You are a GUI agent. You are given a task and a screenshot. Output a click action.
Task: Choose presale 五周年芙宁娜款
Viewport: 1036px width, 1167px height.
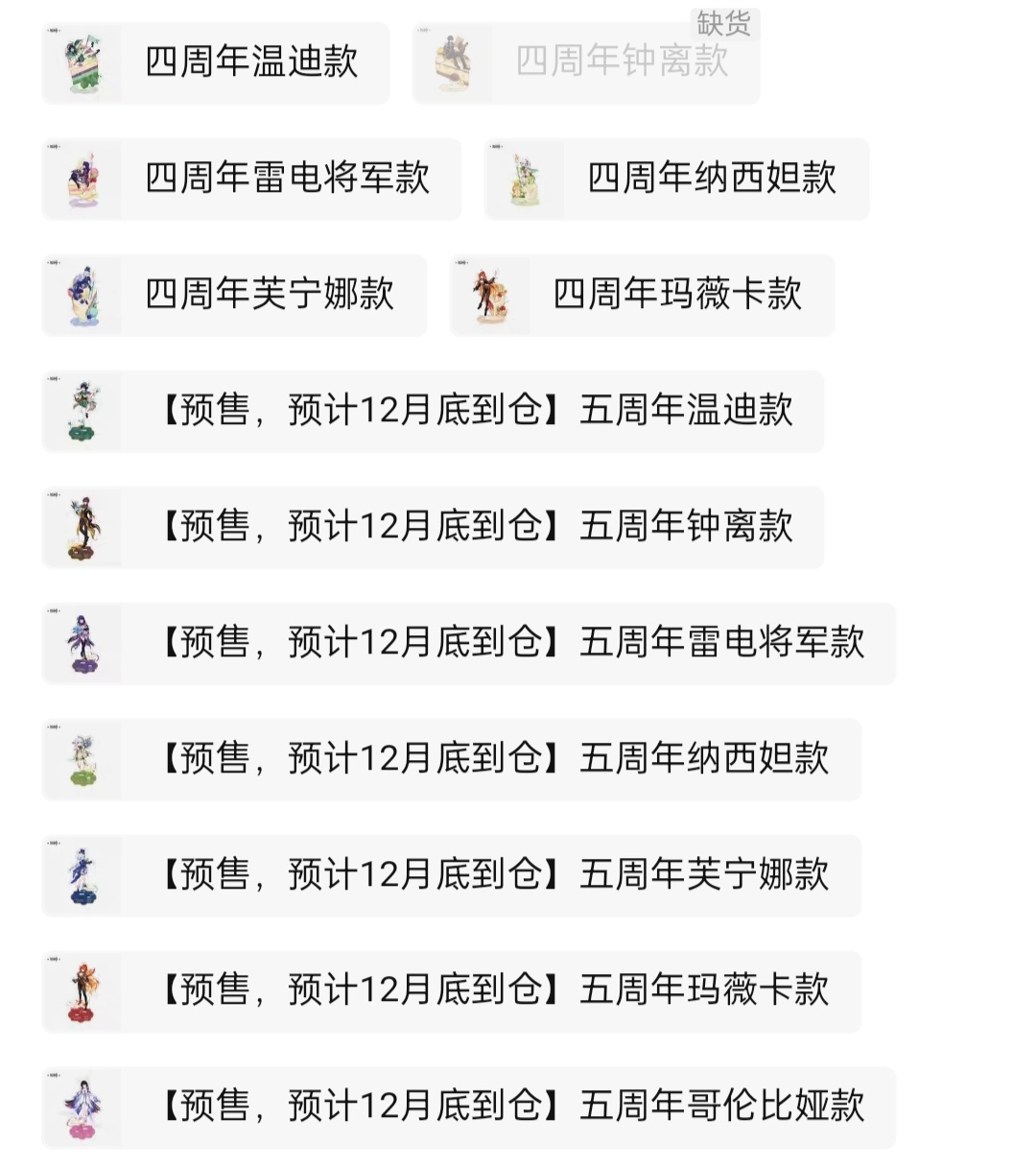tap(452, 875)
